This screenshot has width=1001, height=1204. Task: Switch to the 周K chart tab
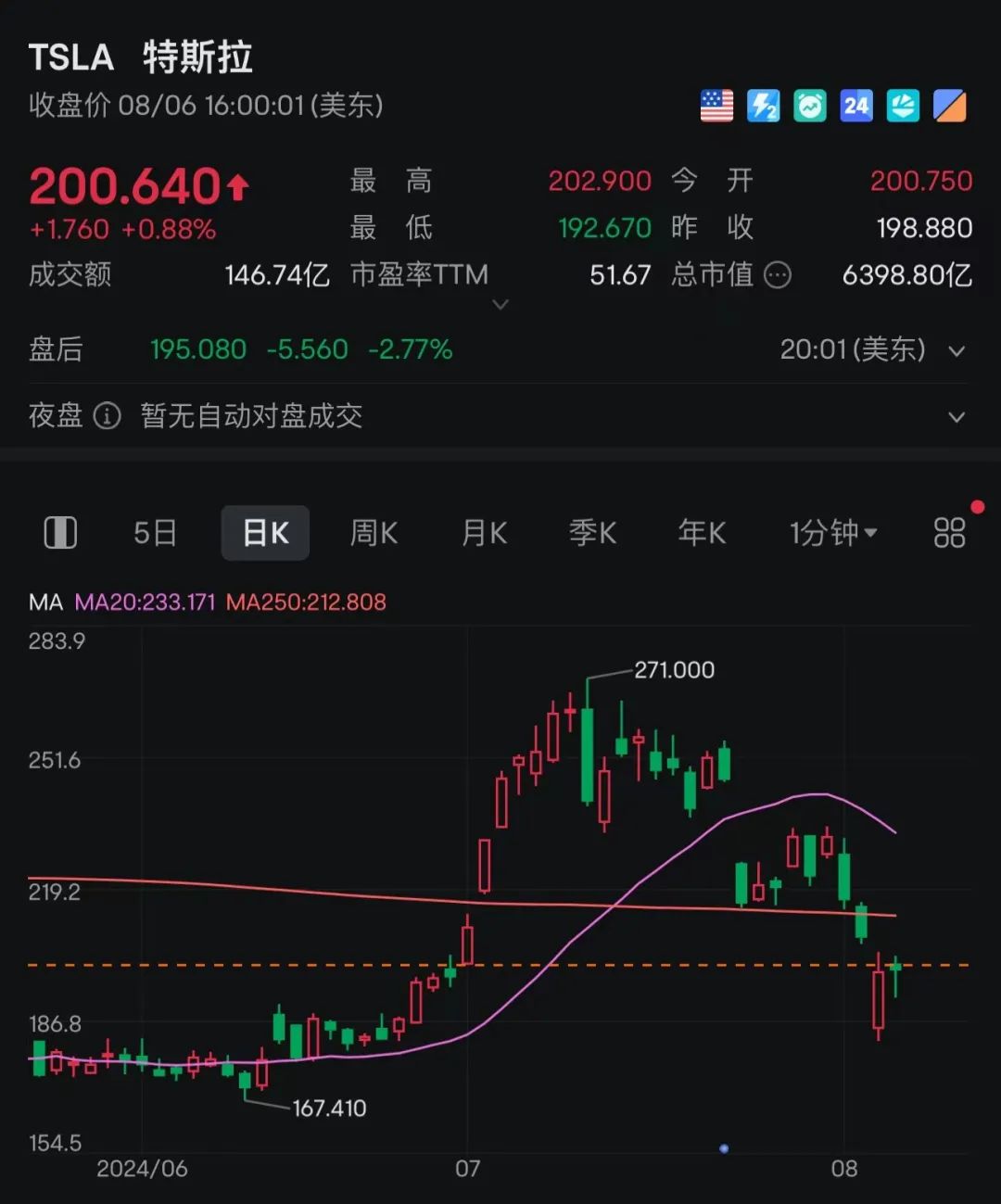pos(374,533)
